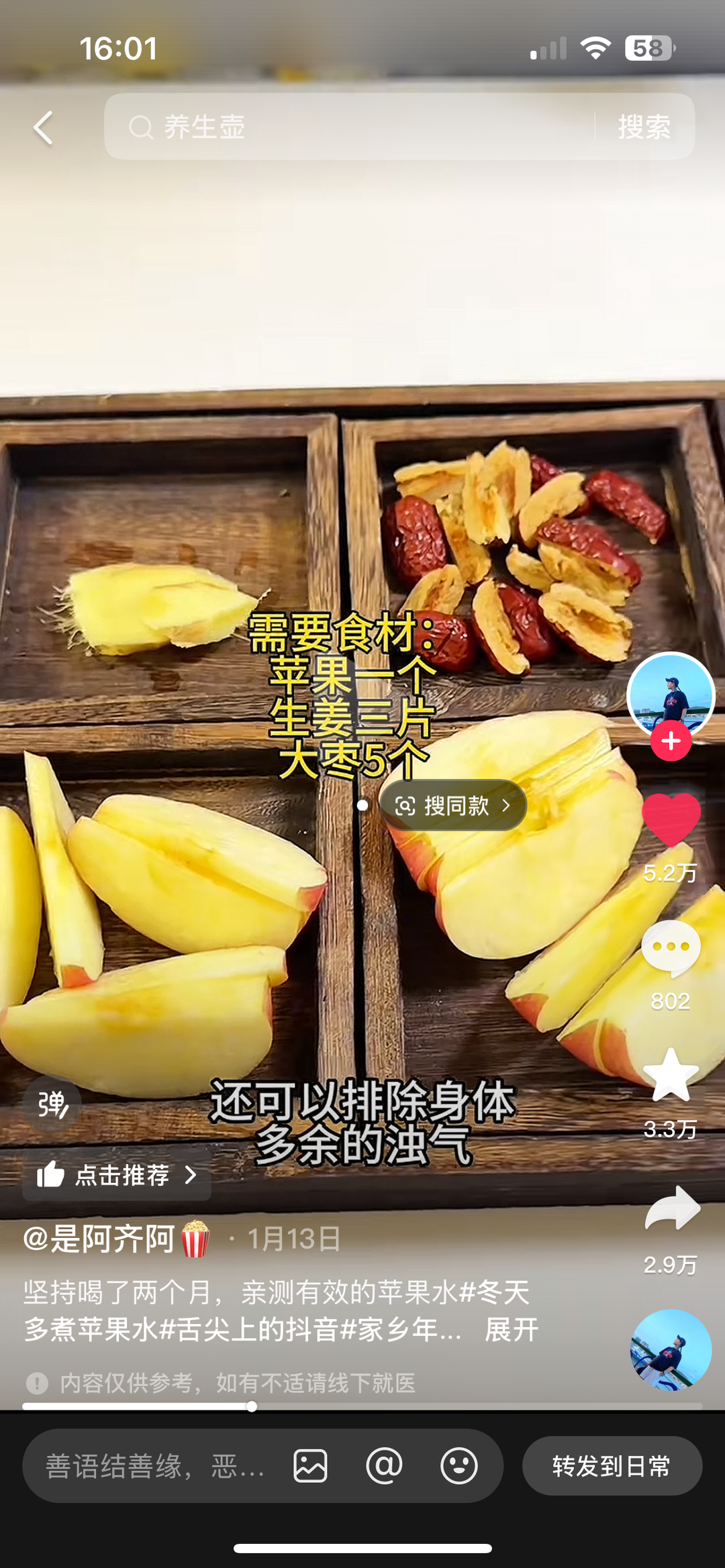Open the search field showing 养生壶

coord(349,127)
